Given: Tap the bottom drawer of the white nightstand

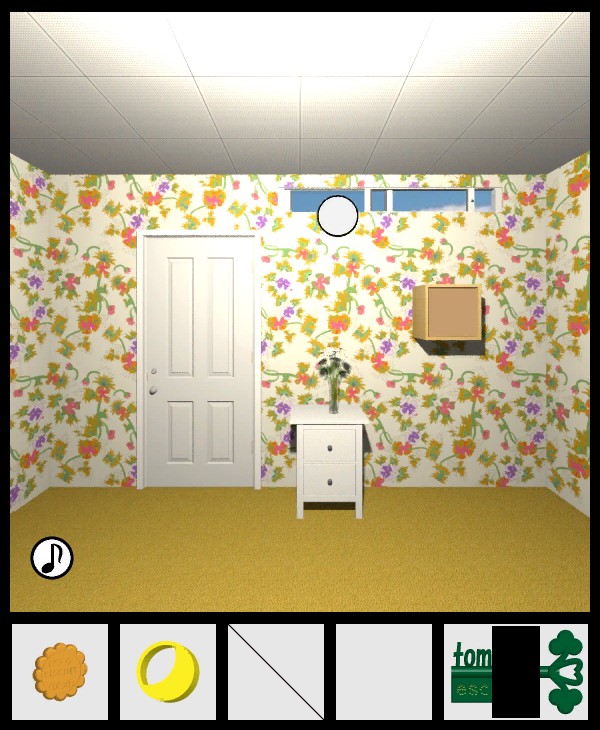Looking at the screenshot, I should coord(329,482).
